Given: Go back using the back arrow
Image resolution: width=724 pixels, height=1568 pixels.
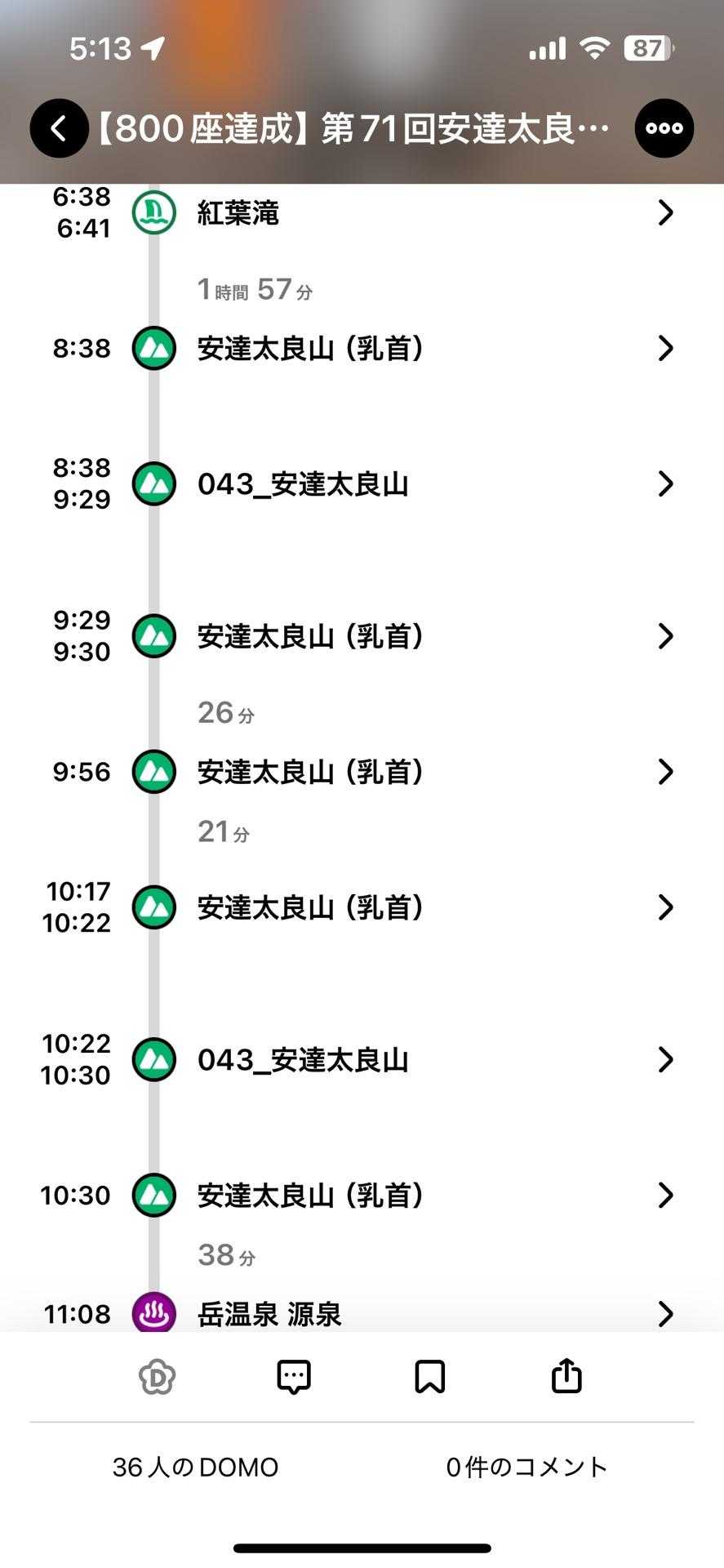Looking at the screenshot, I should pyautogui.click(x=59, y=128).
